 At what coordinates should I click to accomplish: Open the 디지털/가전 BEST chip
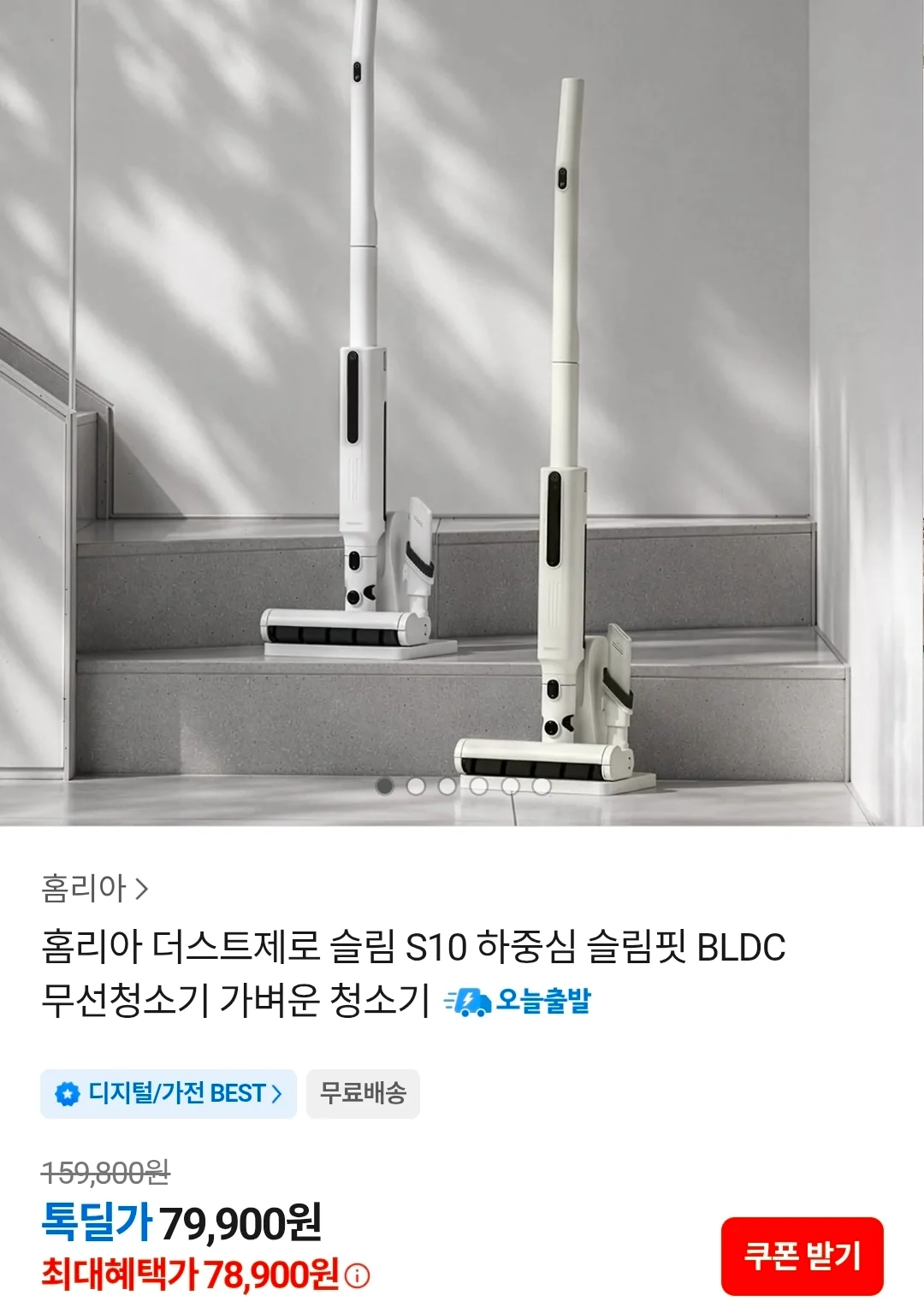coord(169,1093)
